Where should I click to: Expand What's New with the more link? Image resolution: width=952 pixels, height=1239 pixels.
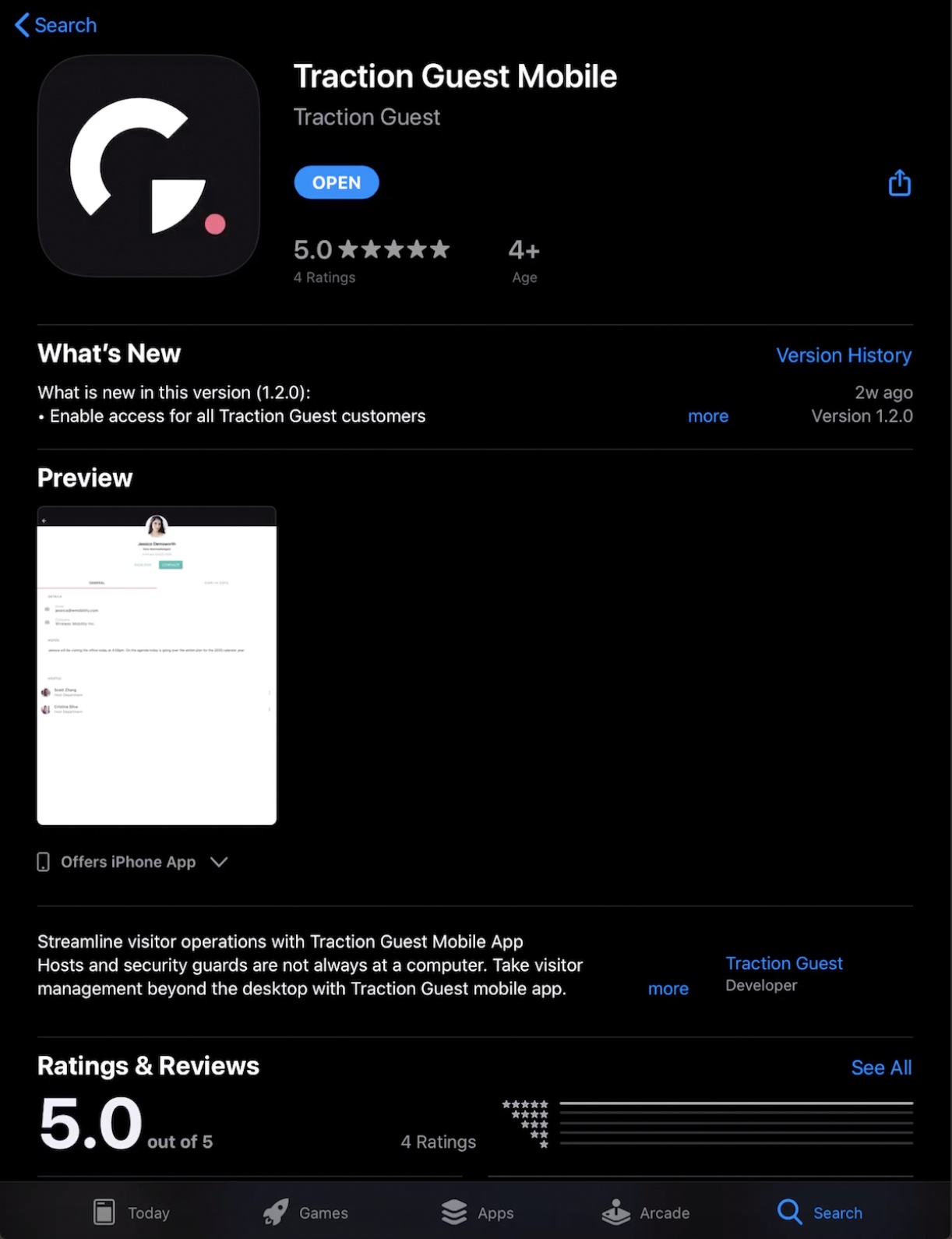coord(707,416)
